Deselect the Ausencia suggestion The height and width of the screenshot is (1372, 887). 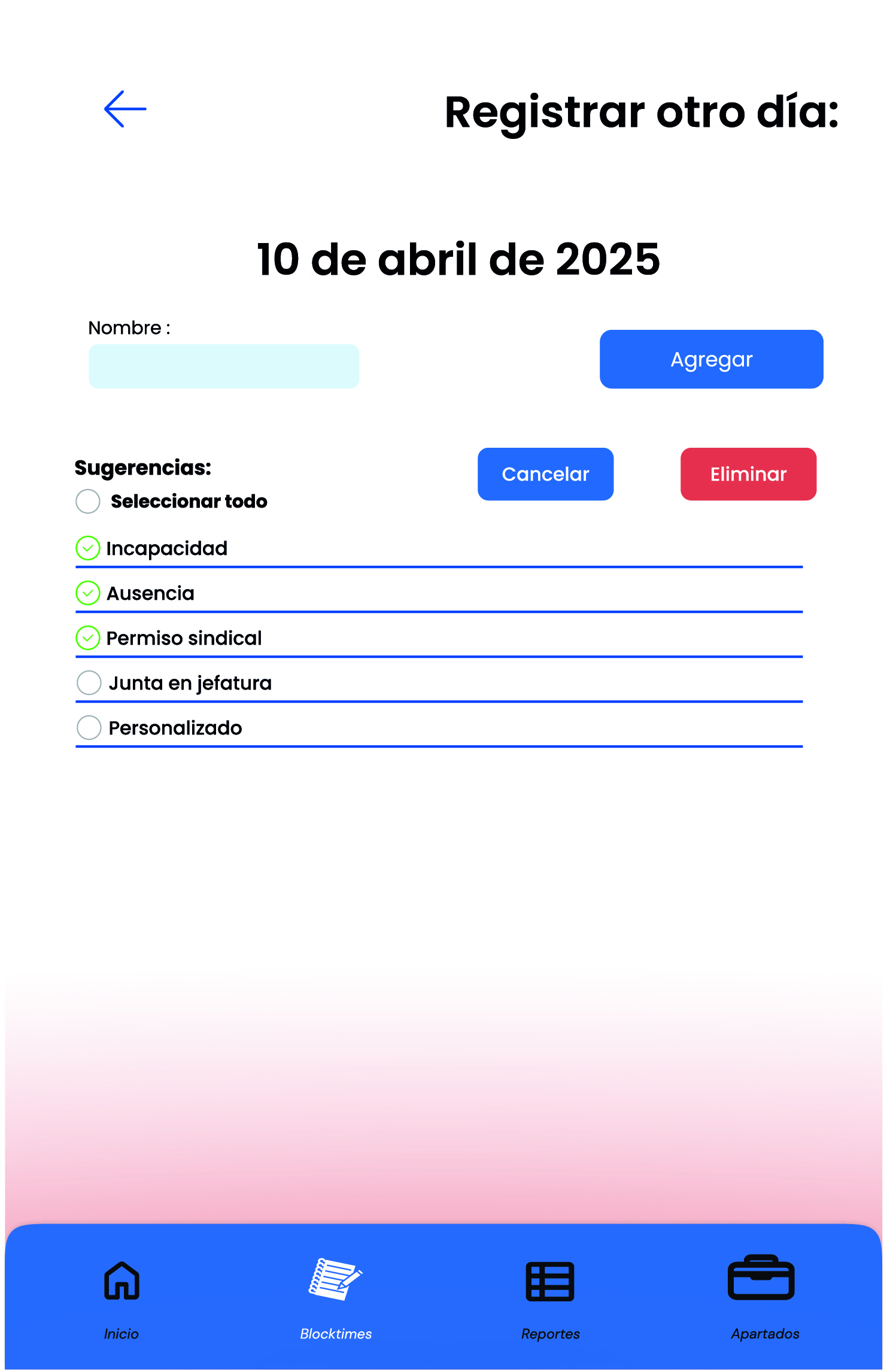pos(88,593)
